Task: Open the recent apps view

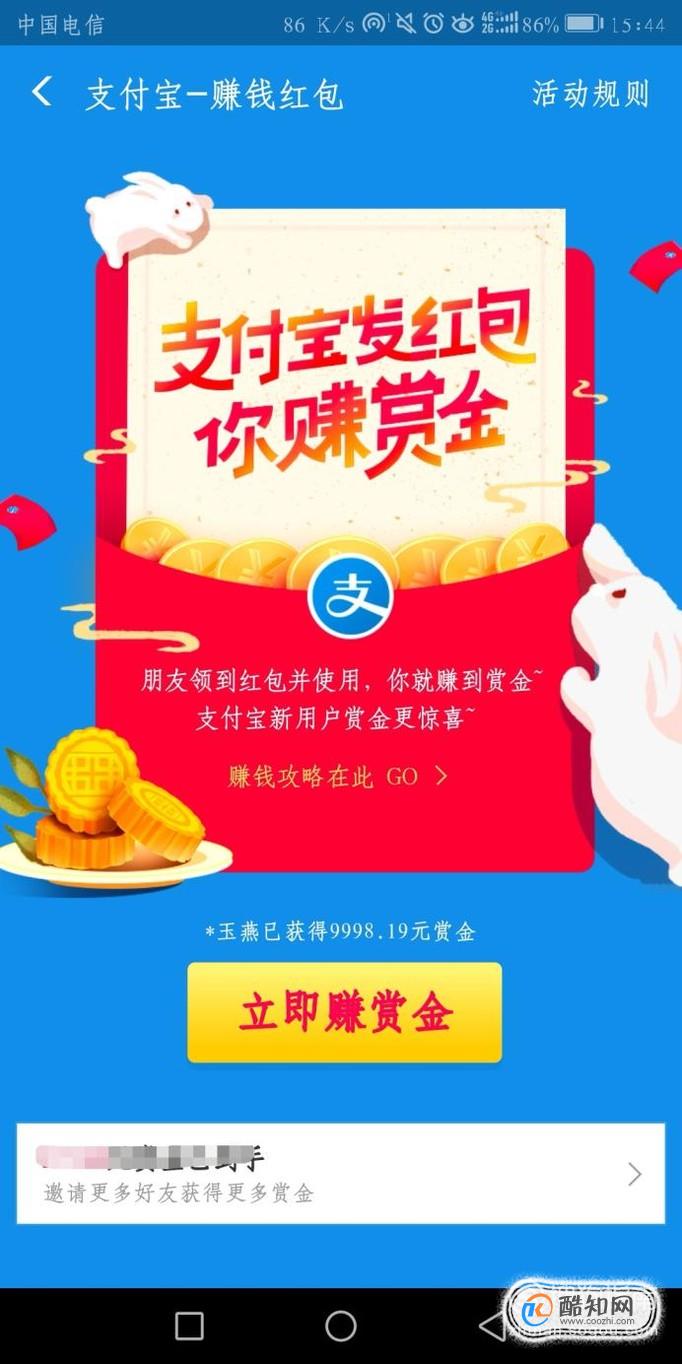Action: (189, 1326)
